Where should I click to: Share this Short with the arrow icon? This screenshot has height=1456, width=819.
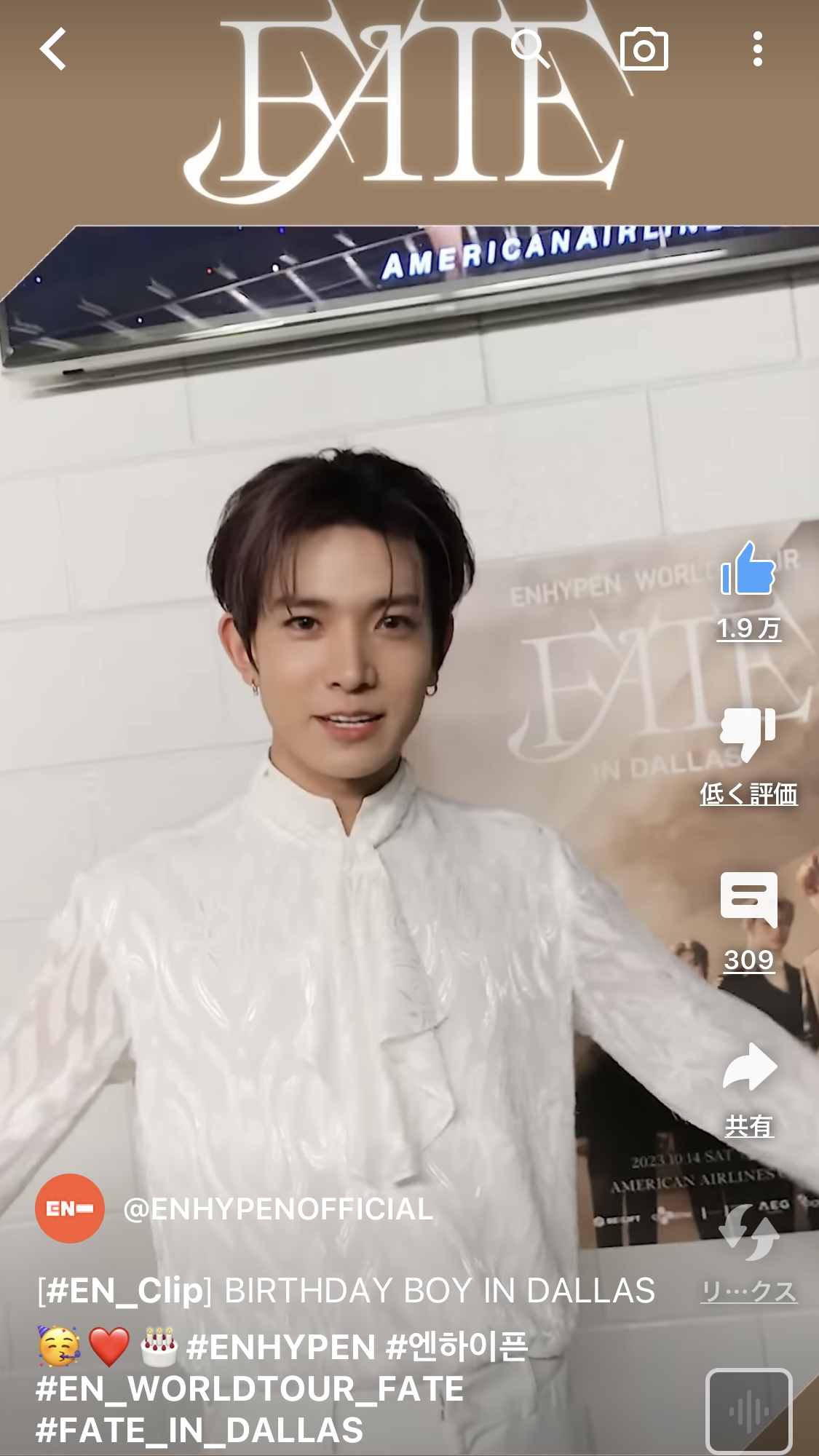click(748, 1066)
